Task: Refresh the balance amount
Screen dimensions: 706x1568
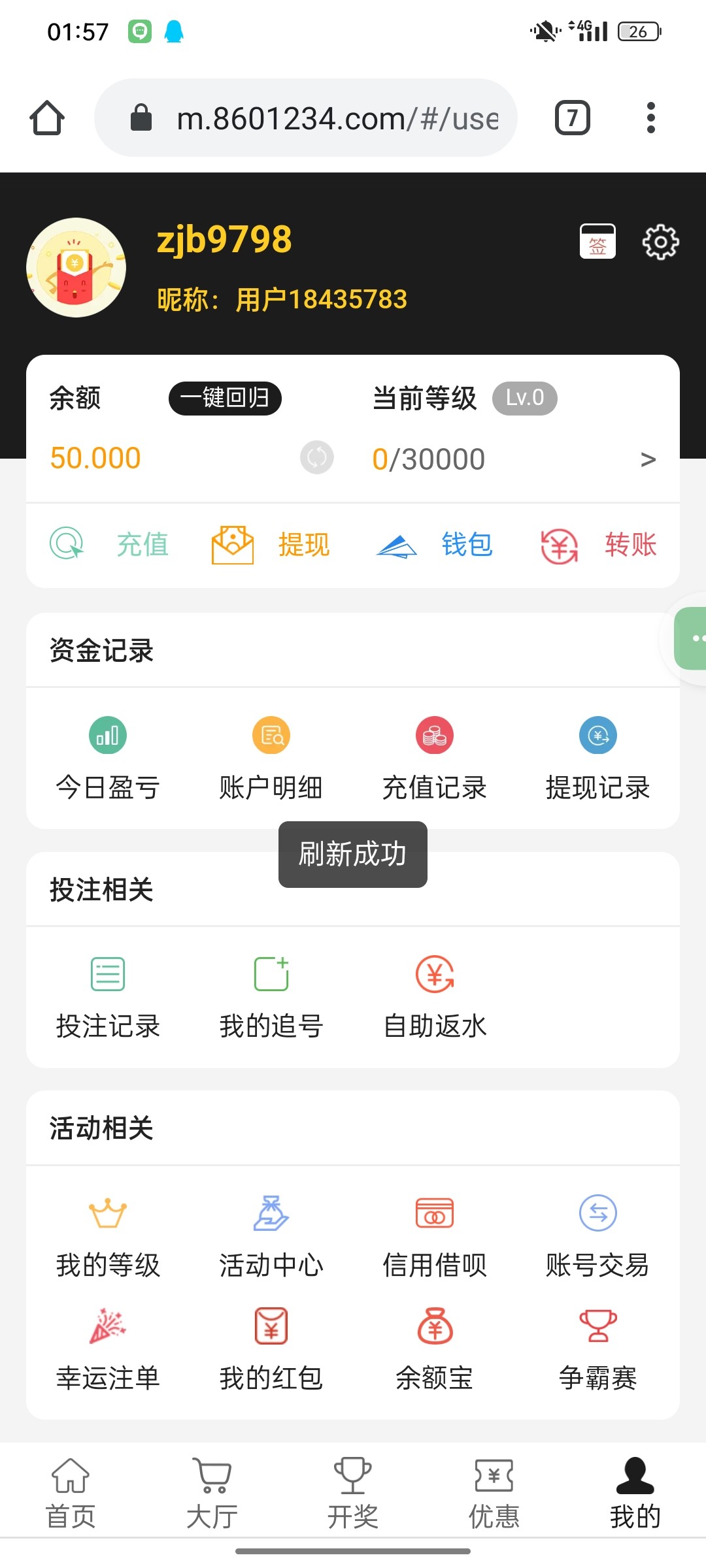Action: (x=317, y=457)
